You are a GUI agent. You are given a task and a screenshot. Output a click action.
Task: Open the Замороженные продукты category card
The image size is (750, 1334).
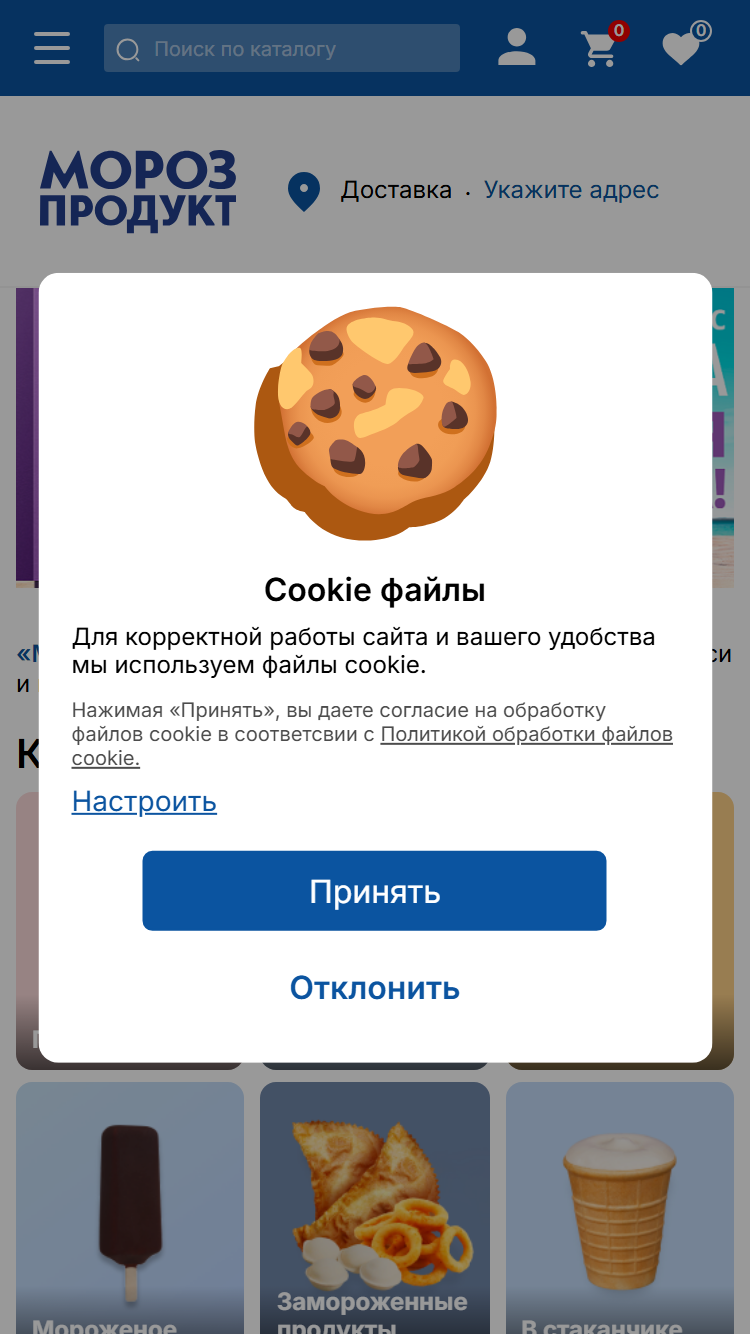click(x=375, y=1208)
